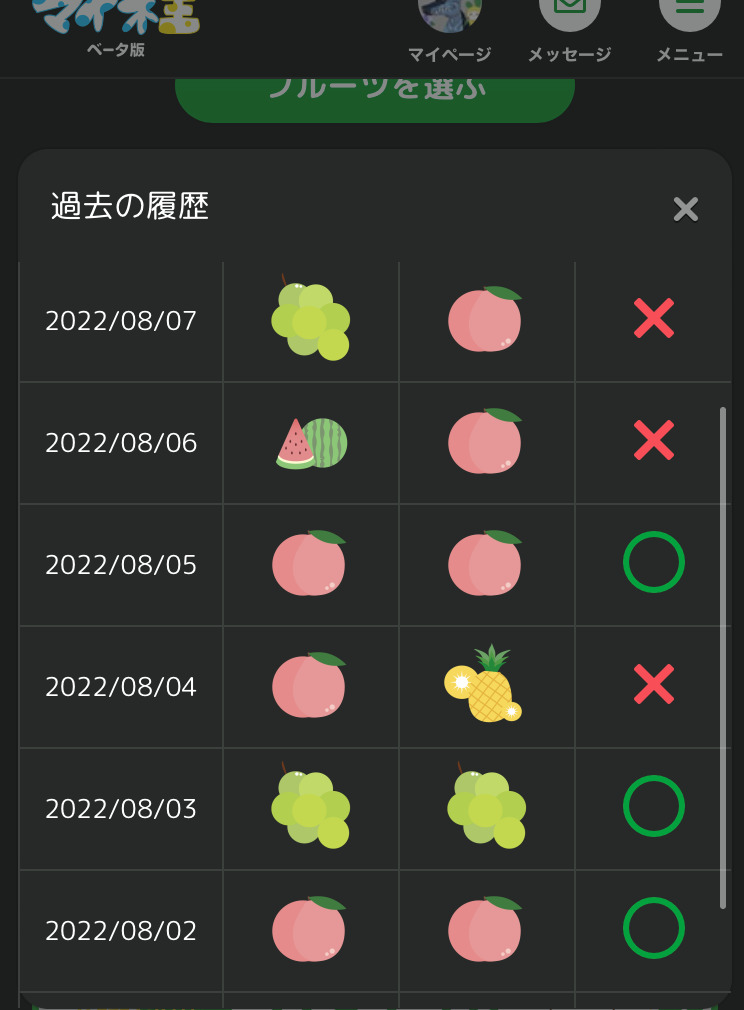Open the メニュー hamburger menu
Screen dimensions: 744x1010
coord(689,31)
